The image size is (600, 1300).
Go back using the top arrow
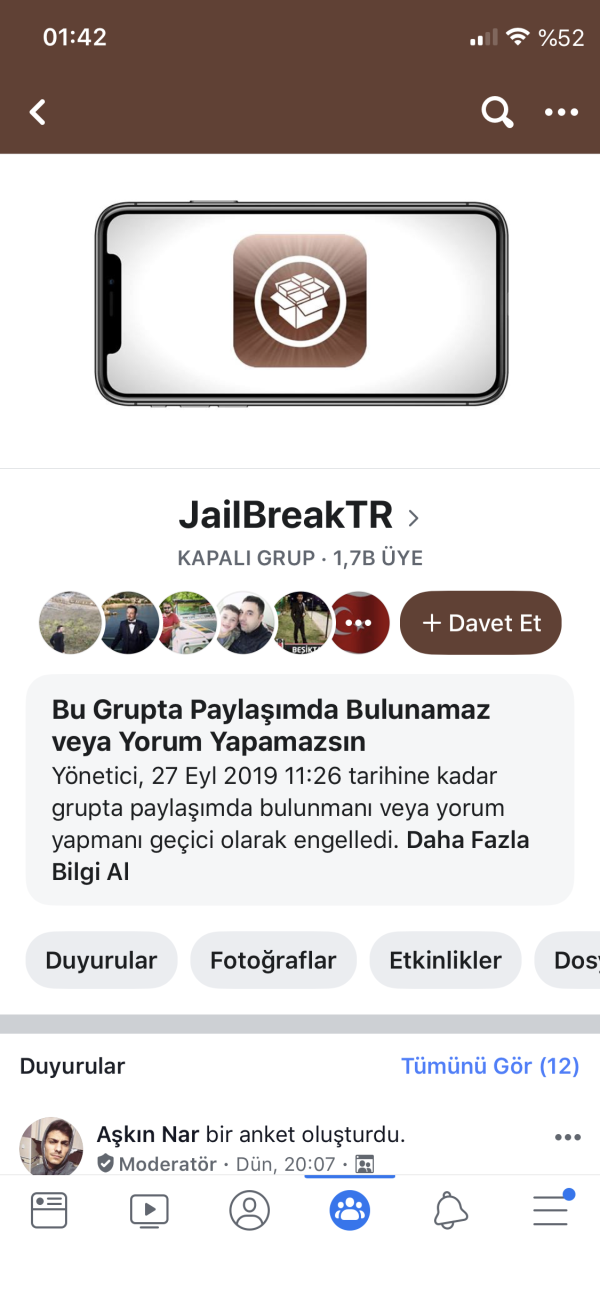click(x=38, y=112)
